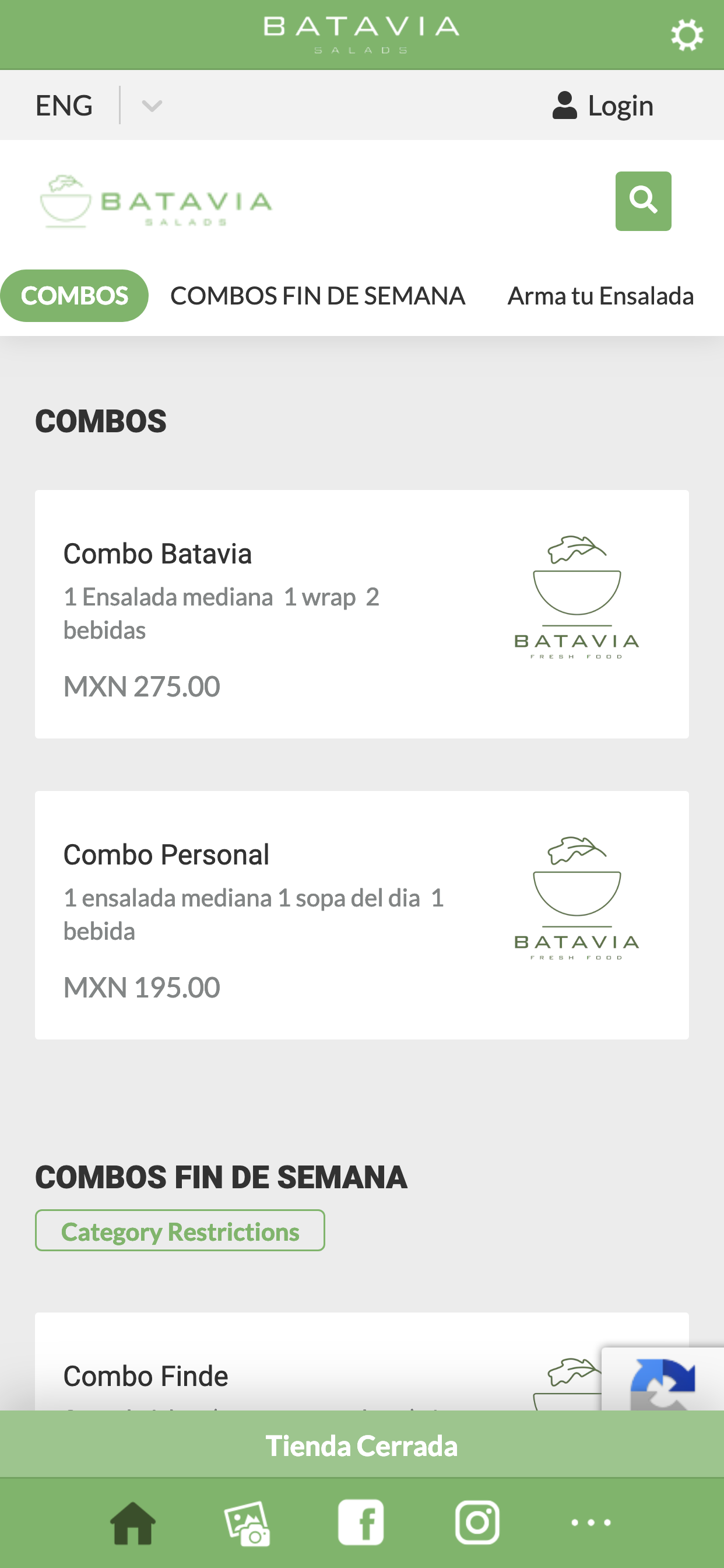Open the Combo Batavia card

tap(362, 614)
